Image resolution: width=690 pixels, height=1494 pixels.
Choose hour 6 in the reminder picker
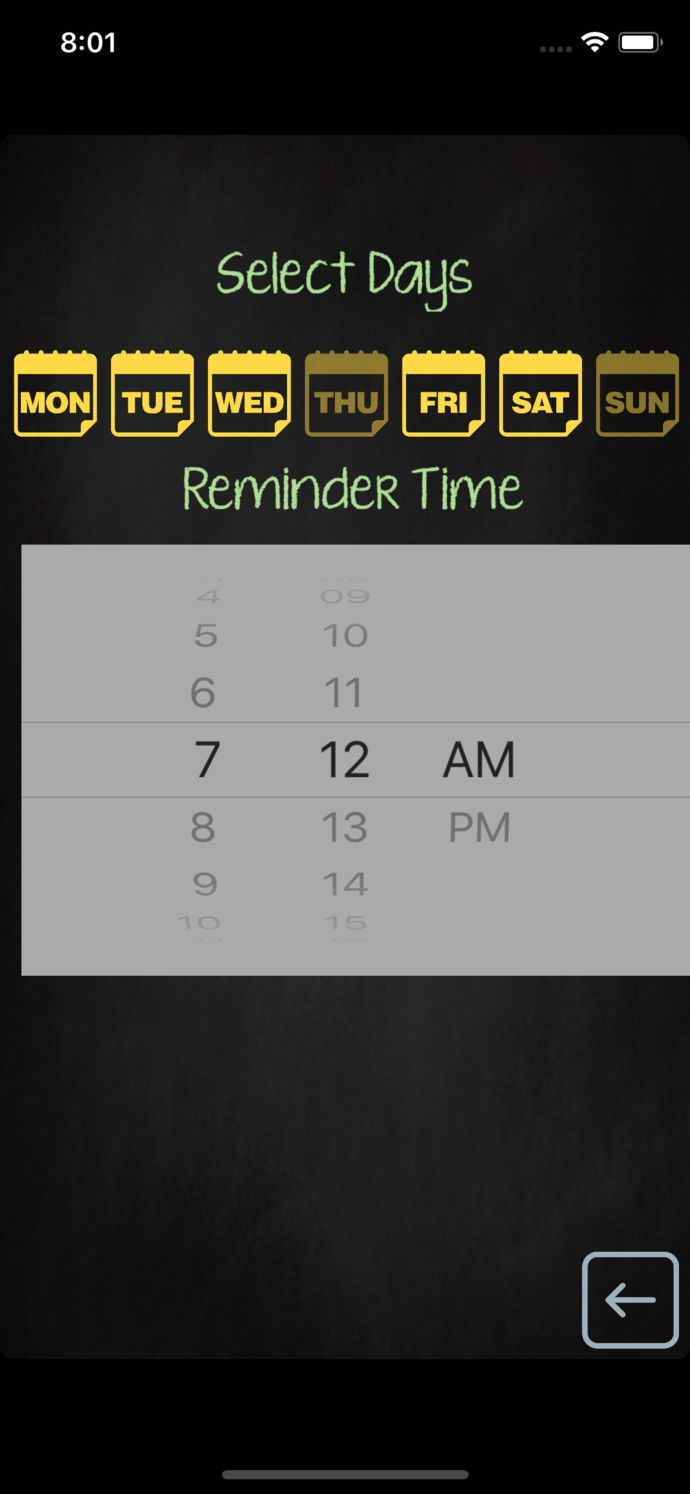click(203, 693)
